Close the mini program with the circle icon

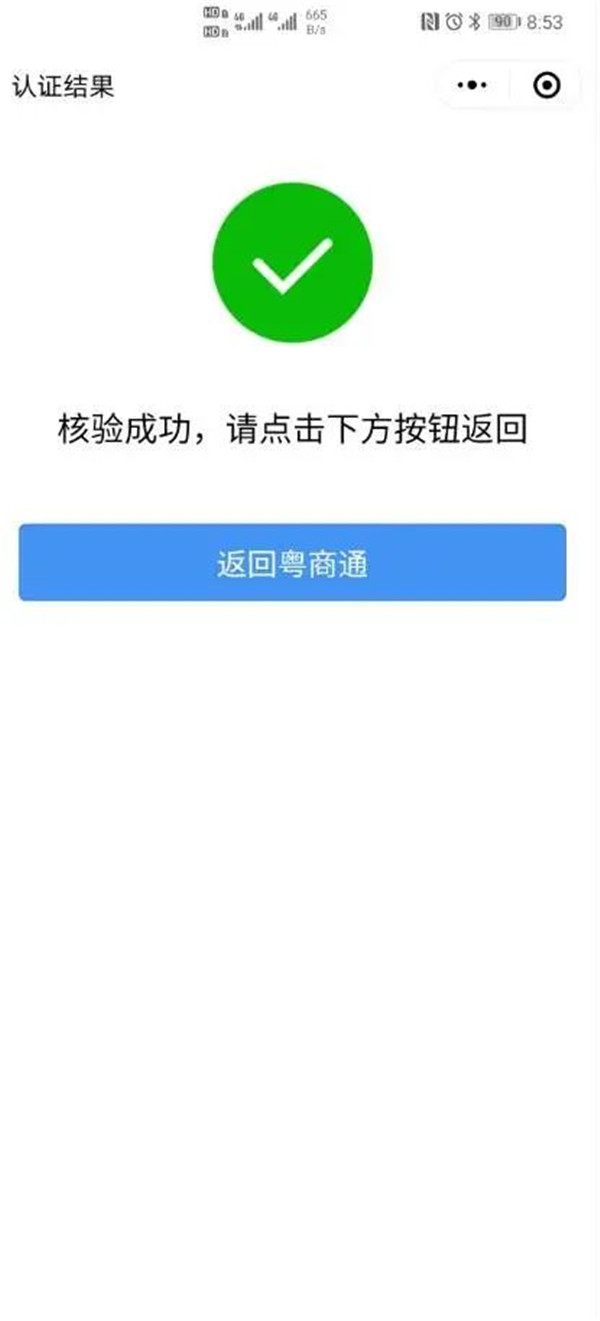tap(547, 86)
